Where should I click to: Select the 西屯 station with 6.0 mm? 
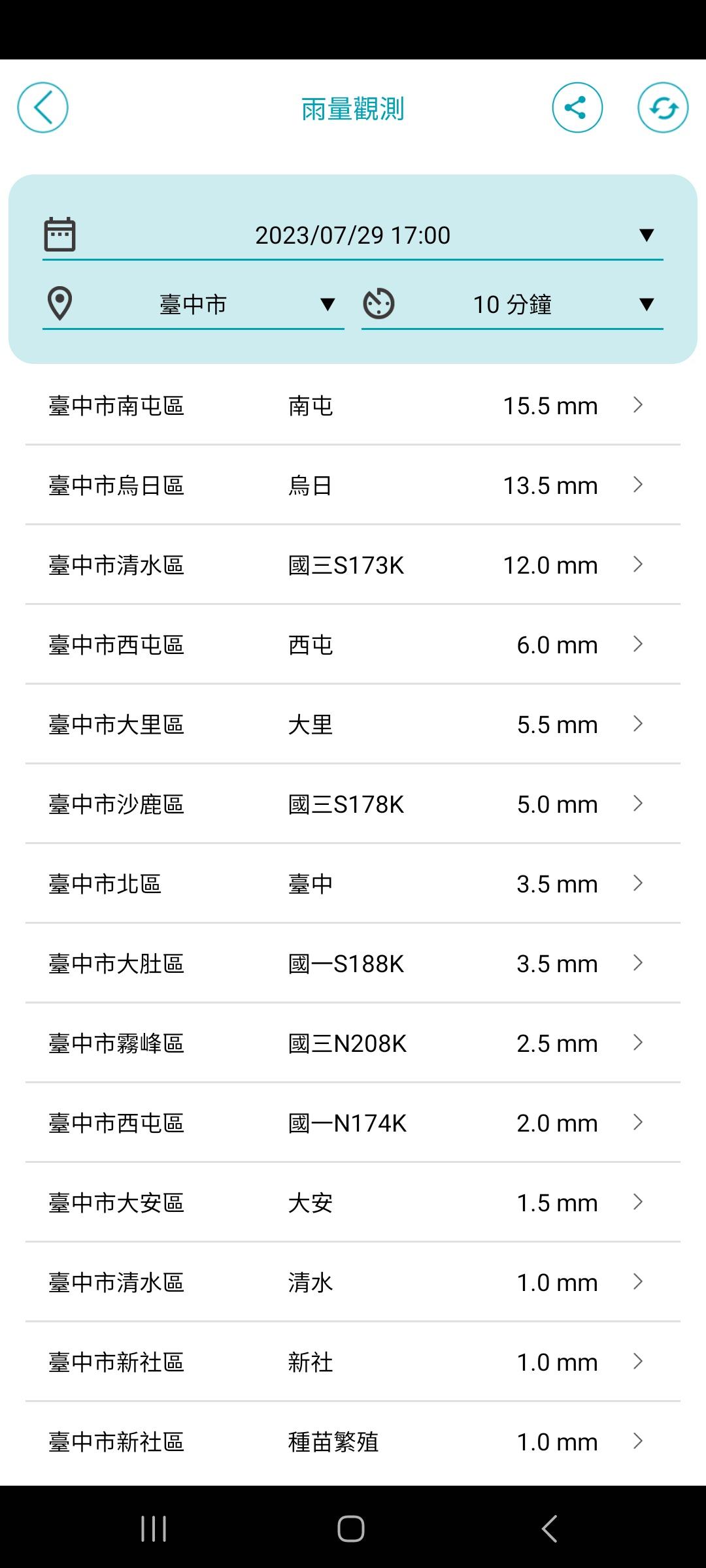click(x=353, y=645)
